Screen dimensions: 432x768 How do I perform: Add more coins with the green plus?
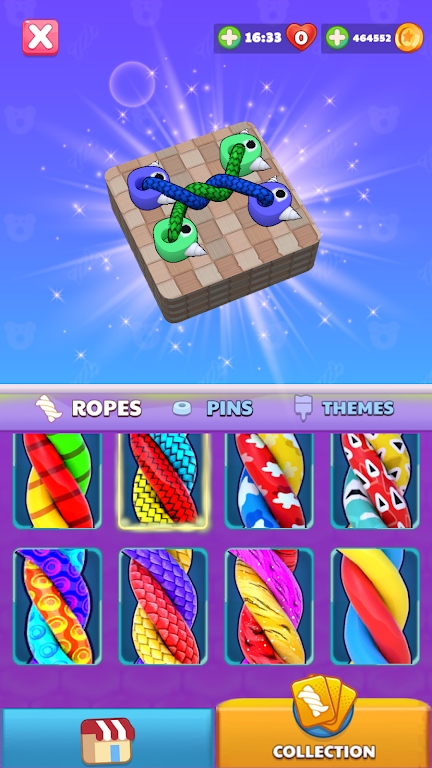pos(337,38)
